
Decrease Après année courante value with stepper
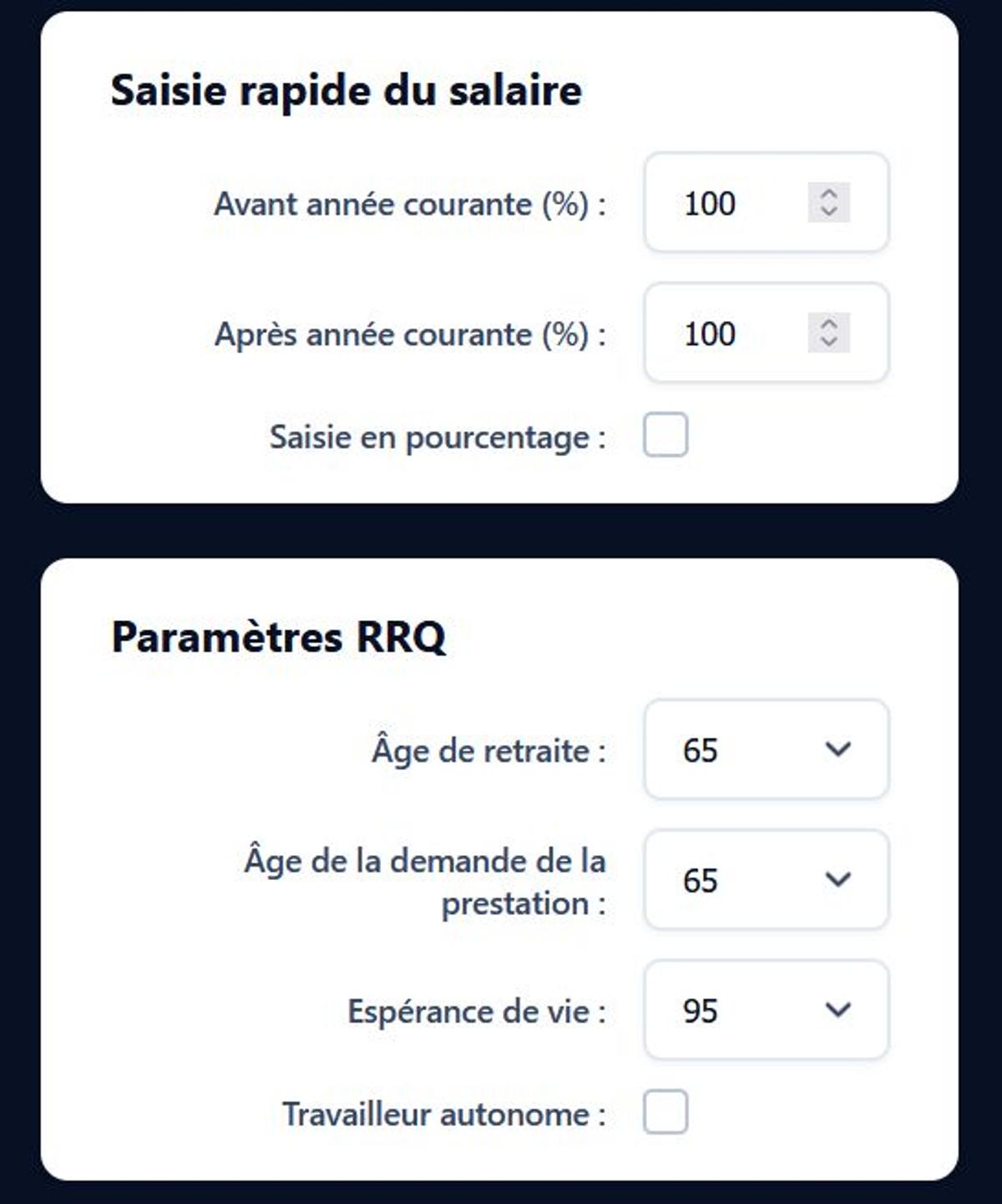pos(828,342)
